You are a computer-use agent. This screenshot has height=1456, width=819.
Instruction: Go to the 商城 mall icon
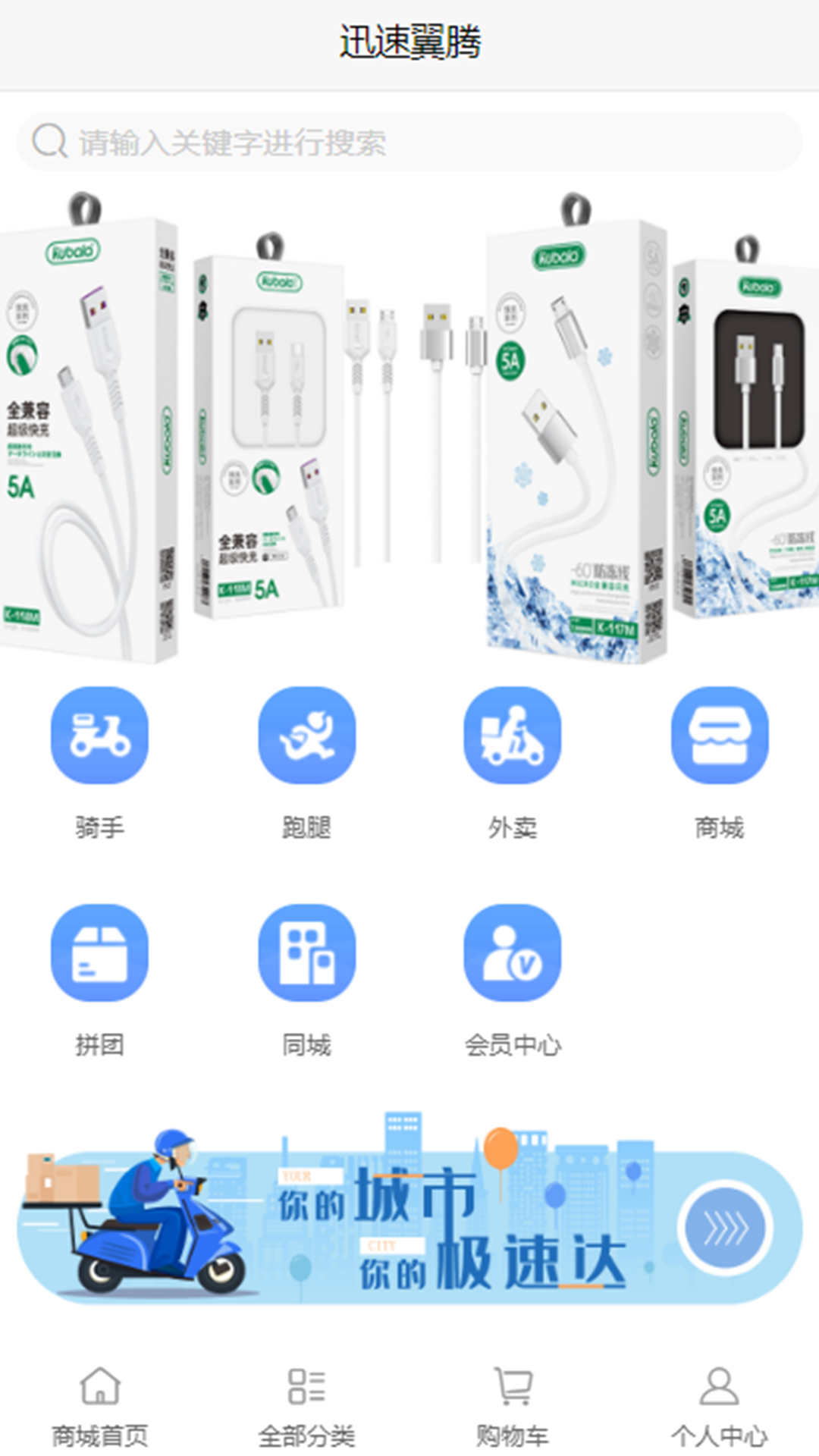(x=720, y=763)
